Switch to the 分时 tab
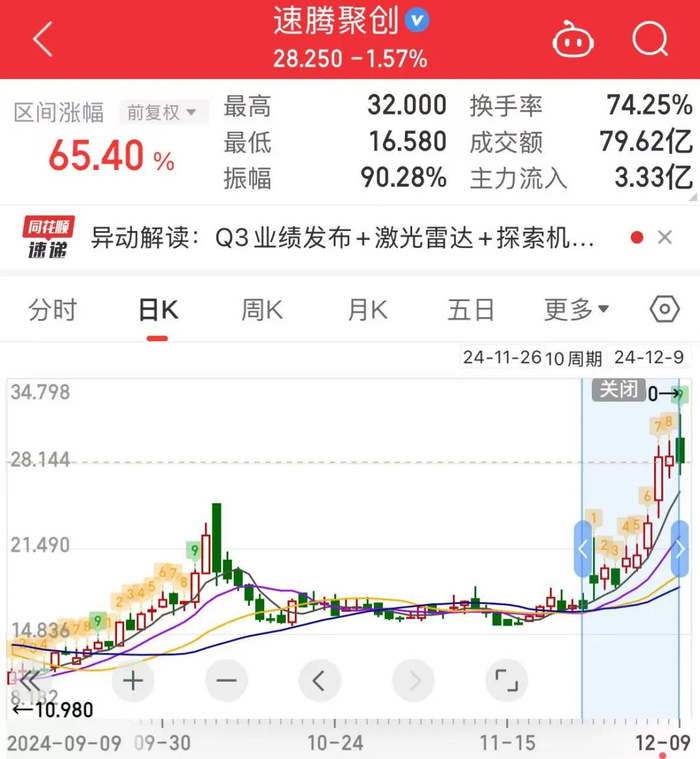 tap(53, 310)
